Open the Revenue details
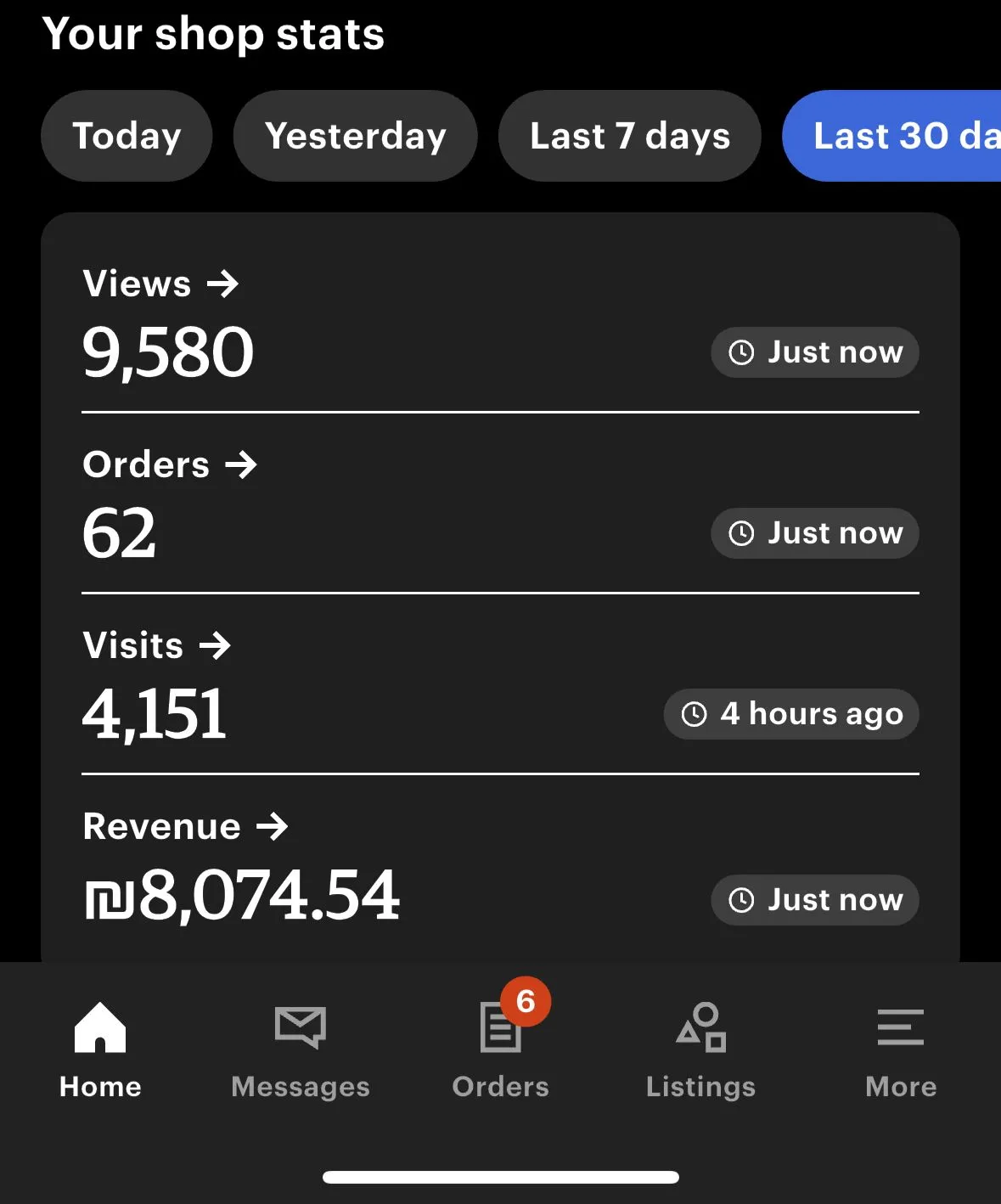Image resolution: width=1001 pixels, height=1204 pixels. (x=185, y=826)
